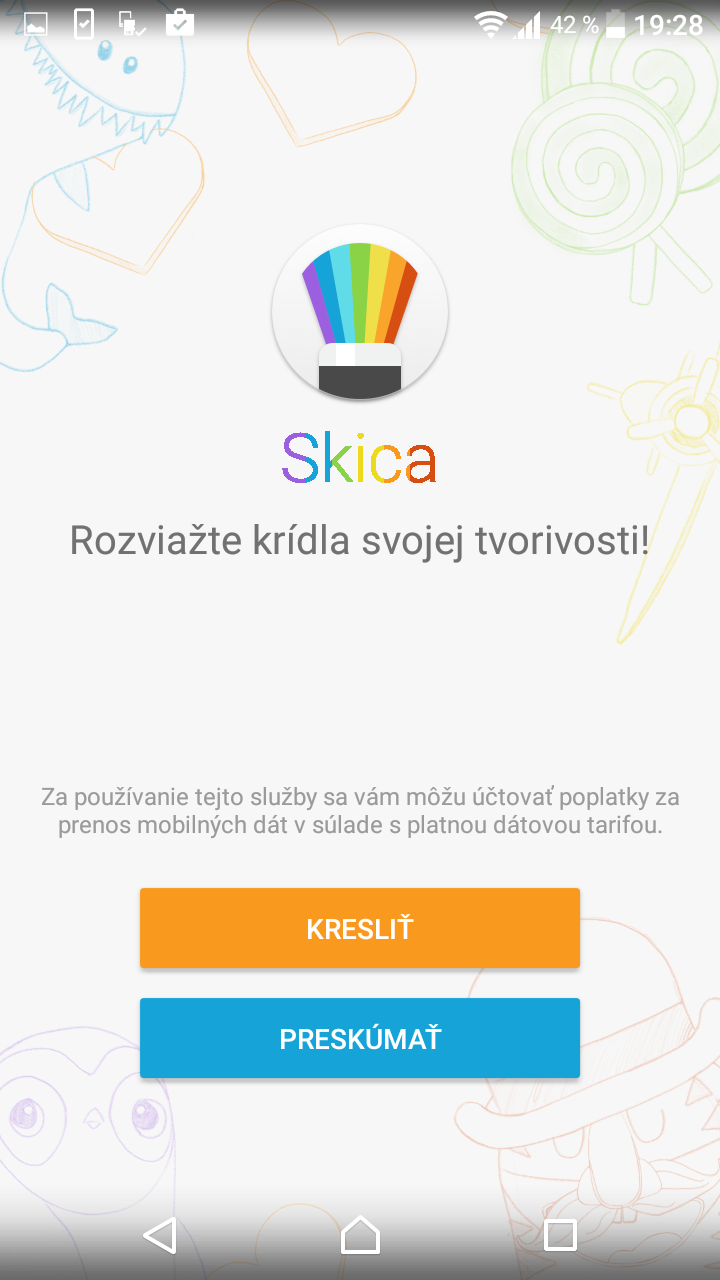The height and width of the screenshot is (1280, 720).
Task: Tap the orange KRESLIŤ button
Action: [360, 928]
